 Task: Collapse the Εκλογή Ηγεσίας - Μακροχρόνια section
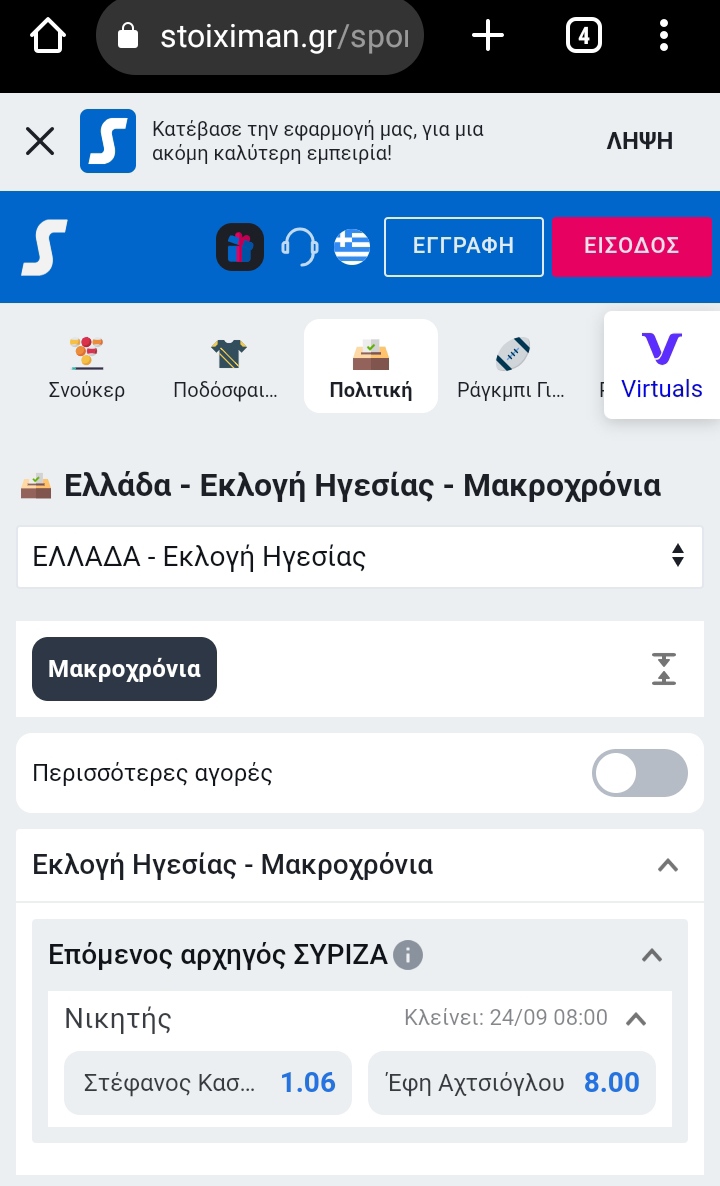[667, 865]
